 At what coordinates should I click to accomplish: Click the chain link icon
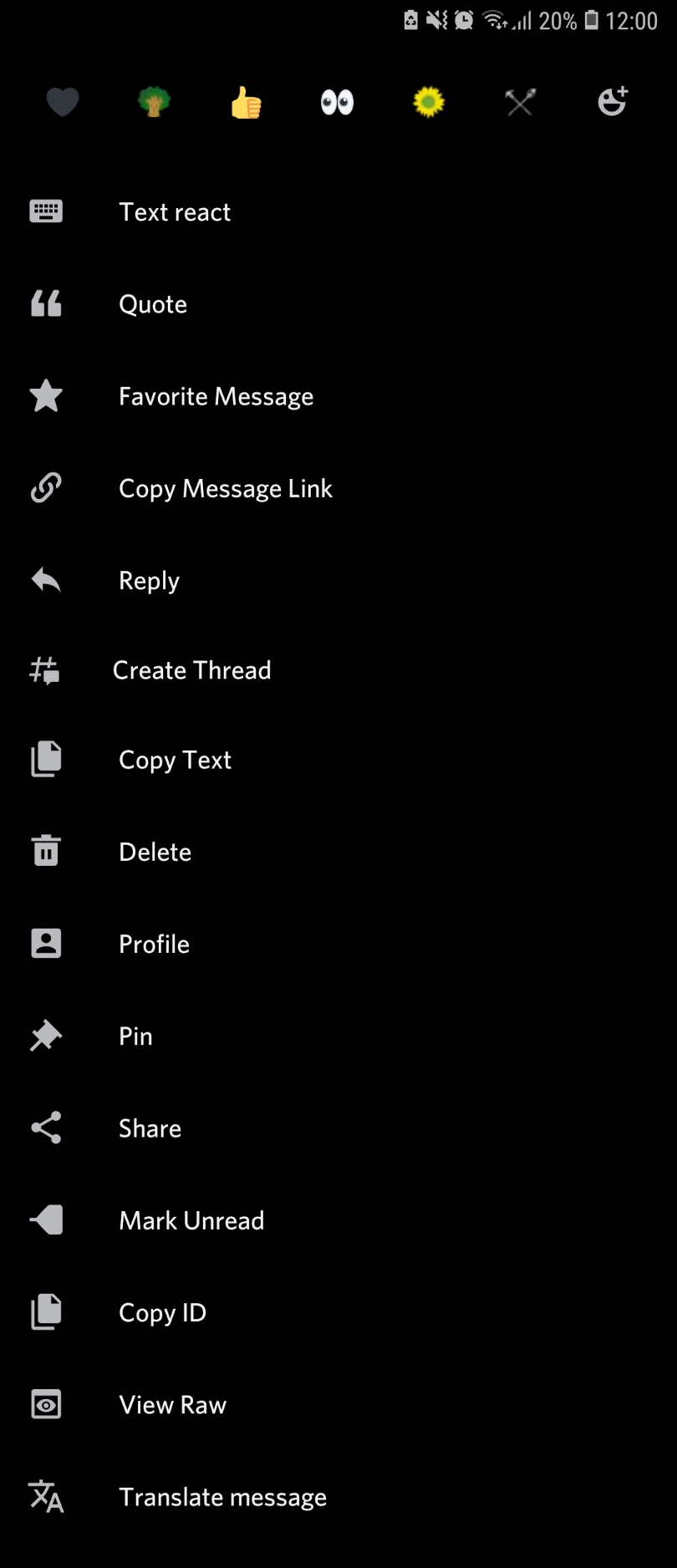tap(45, 487)
